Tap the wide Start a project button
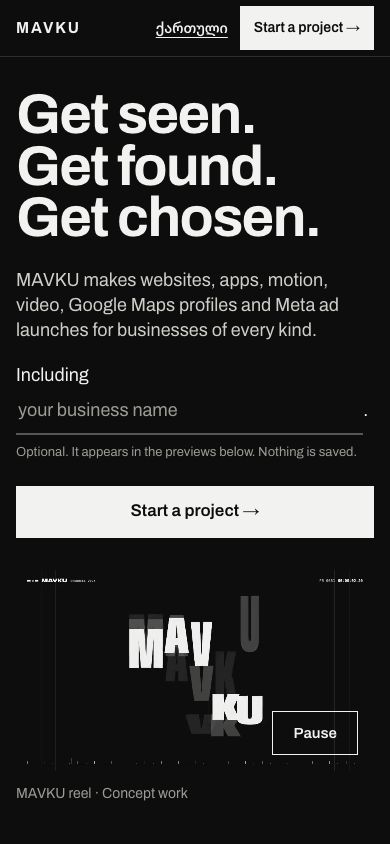The height and width of the screenshot is (844, 390). 195,511
